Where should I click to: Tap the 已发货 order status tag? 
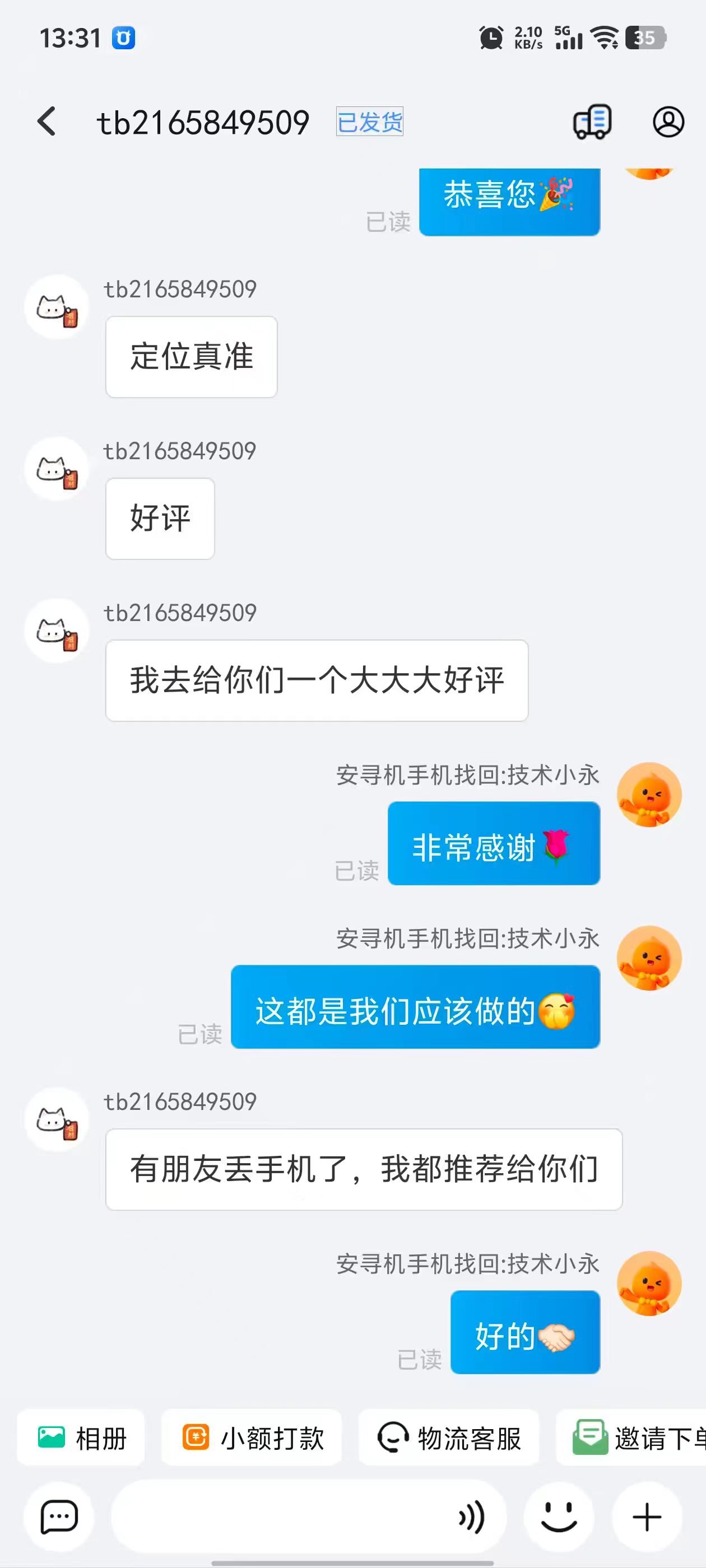click(369, 122)
